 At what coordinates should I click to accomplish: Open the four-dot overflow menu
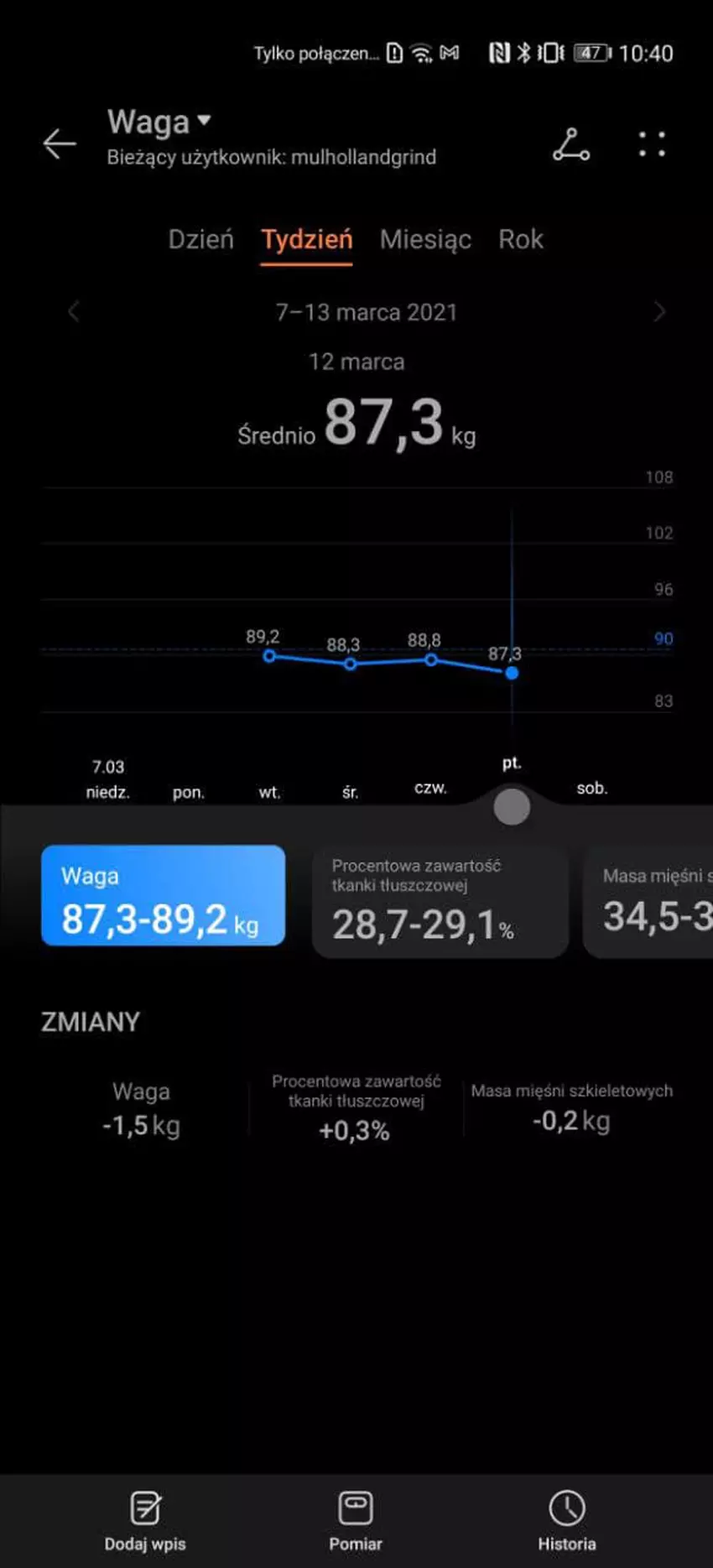click(x=651, y=144)
